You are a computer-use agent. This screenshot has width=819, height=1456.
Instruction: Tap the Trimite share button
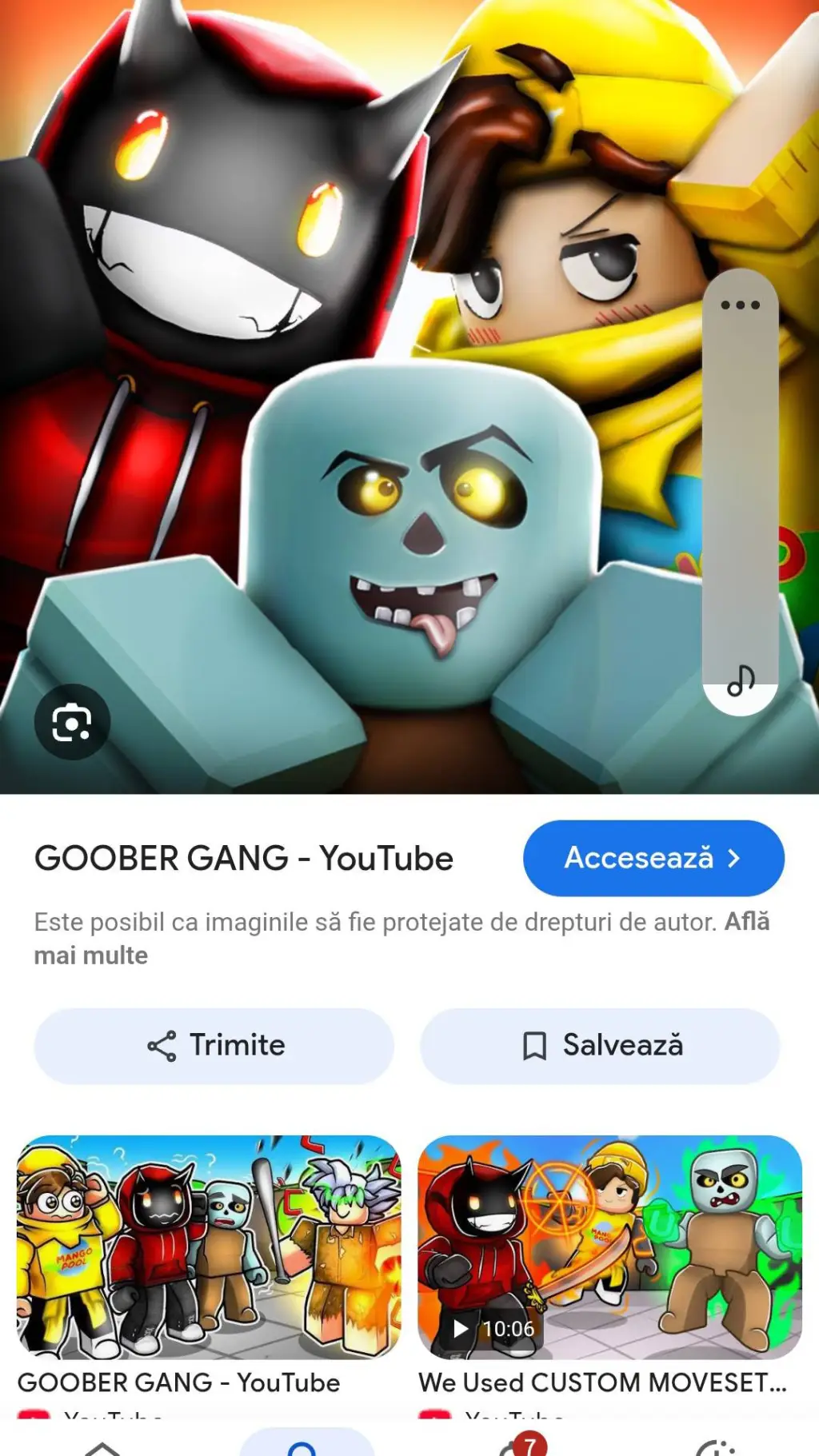pos(213,1044)
